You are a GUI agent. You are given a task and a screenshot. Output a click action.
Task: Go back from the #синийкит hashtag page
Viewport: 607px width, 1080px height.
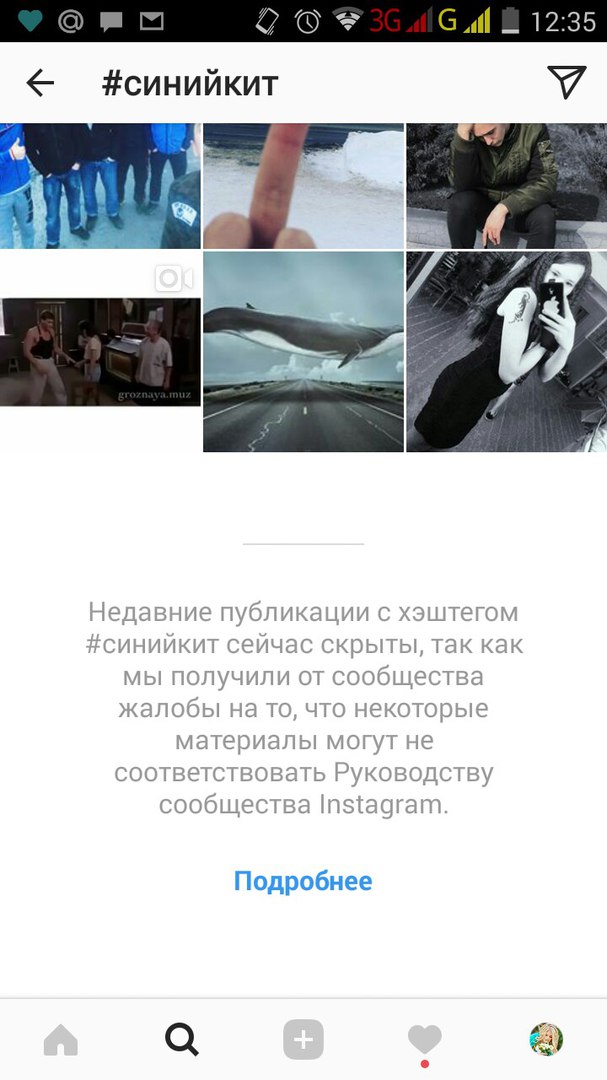tap(40, 83)
